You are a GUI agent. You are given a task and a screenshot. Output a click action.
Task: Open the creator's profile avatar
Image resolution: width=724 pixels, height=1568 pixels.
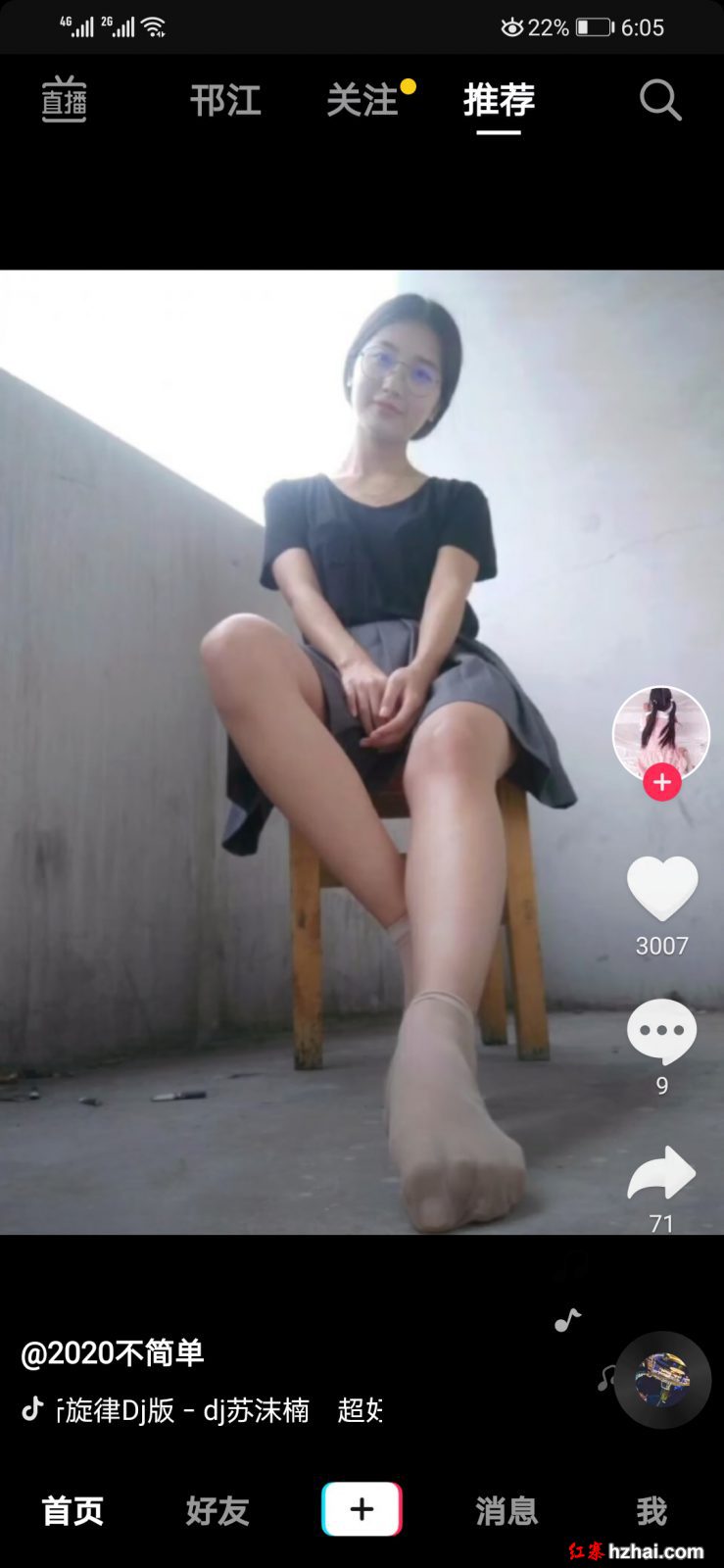[661, 732]
